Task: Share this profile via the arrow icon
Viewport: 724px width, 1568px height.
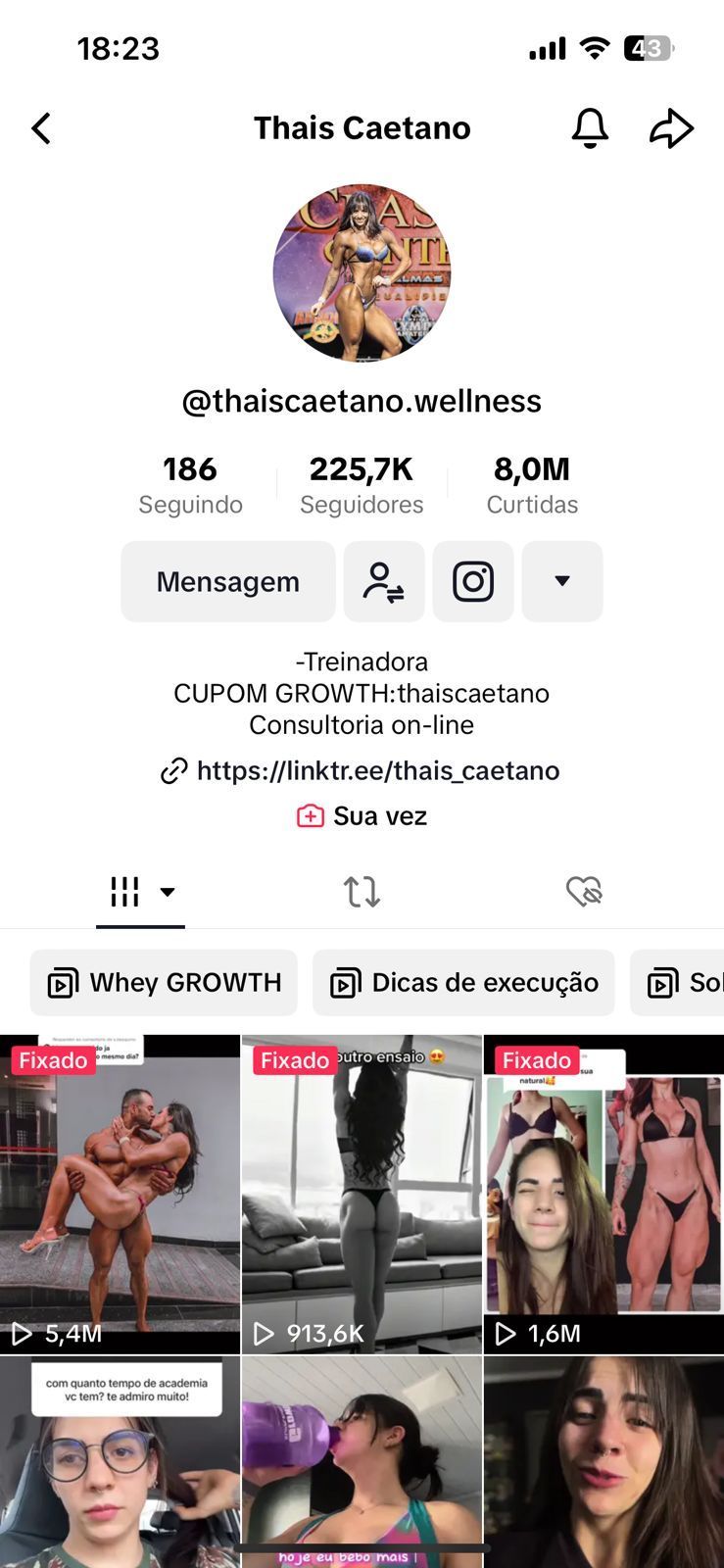Action: 671,128
